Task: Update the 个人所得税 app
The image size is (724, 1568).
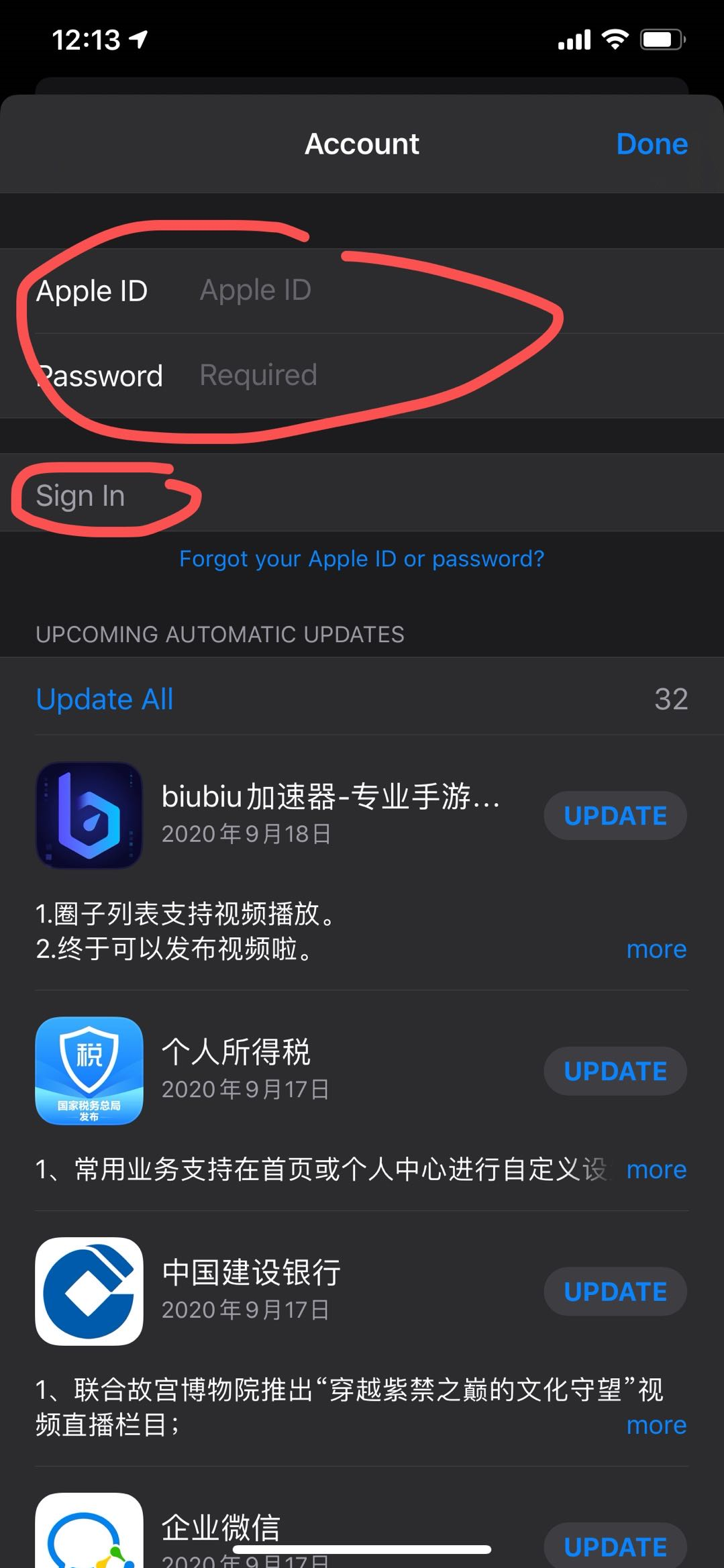Action: point(615,1072)
